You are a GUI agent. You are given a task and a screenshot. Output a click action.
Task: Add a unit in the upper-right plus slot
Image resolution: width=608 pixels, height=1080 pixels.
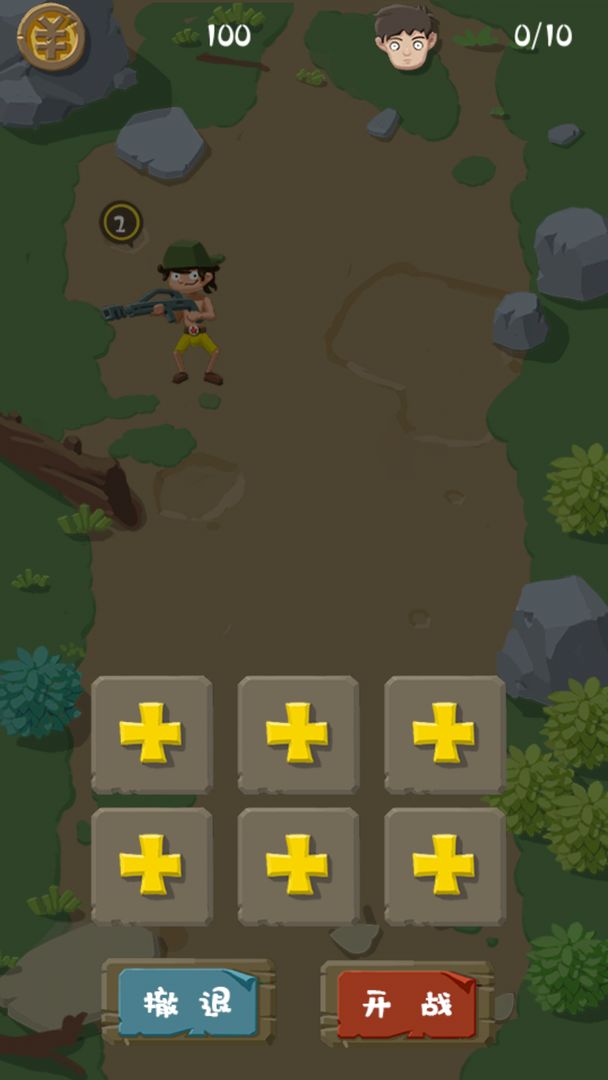tap(444, 734)
